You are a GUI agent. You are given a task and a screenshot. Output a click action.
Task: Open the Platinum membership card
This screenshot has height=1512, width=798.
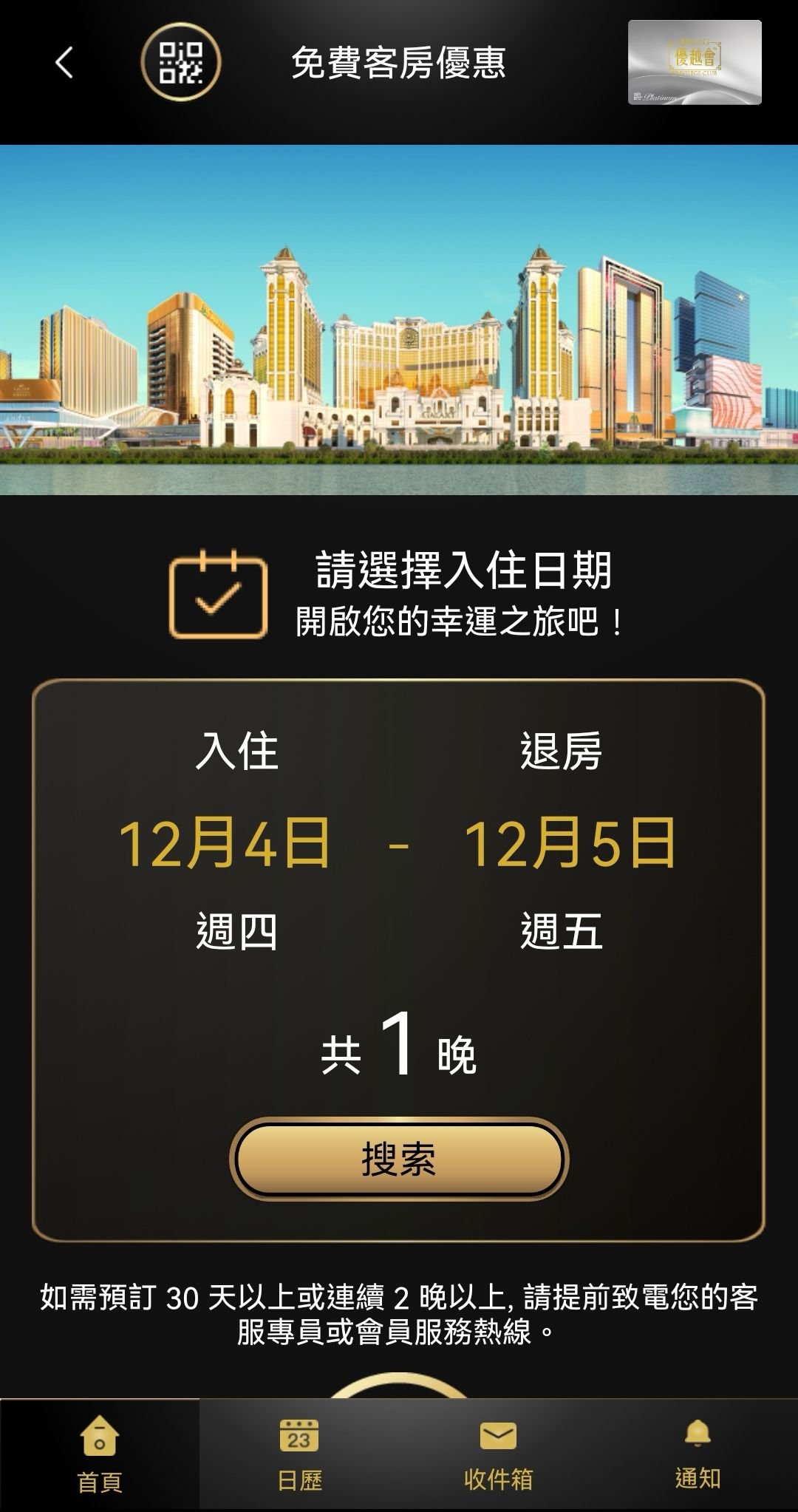[x=695, y=63]
